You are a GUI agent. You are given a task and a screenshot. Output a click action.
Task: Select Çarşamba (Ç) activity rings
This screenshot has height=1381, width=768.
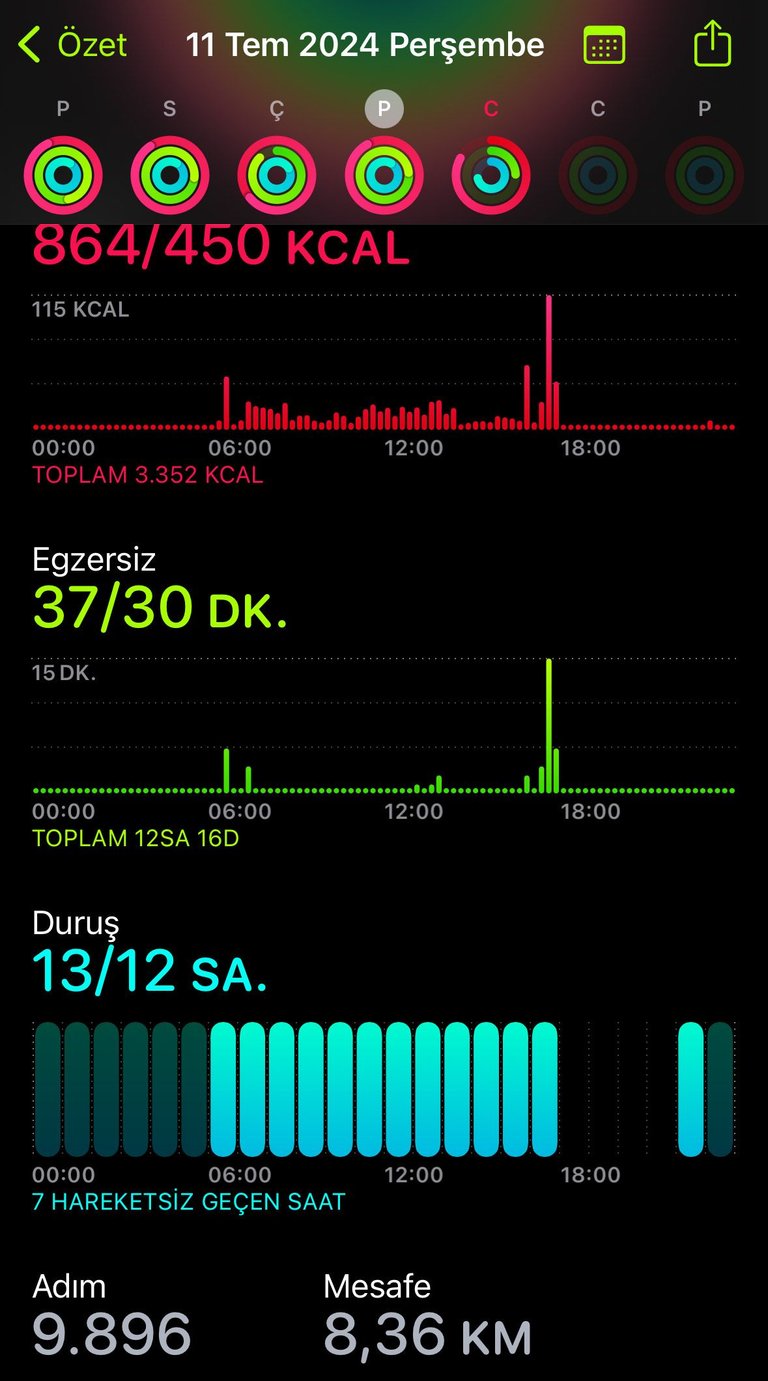coord(277,176)
